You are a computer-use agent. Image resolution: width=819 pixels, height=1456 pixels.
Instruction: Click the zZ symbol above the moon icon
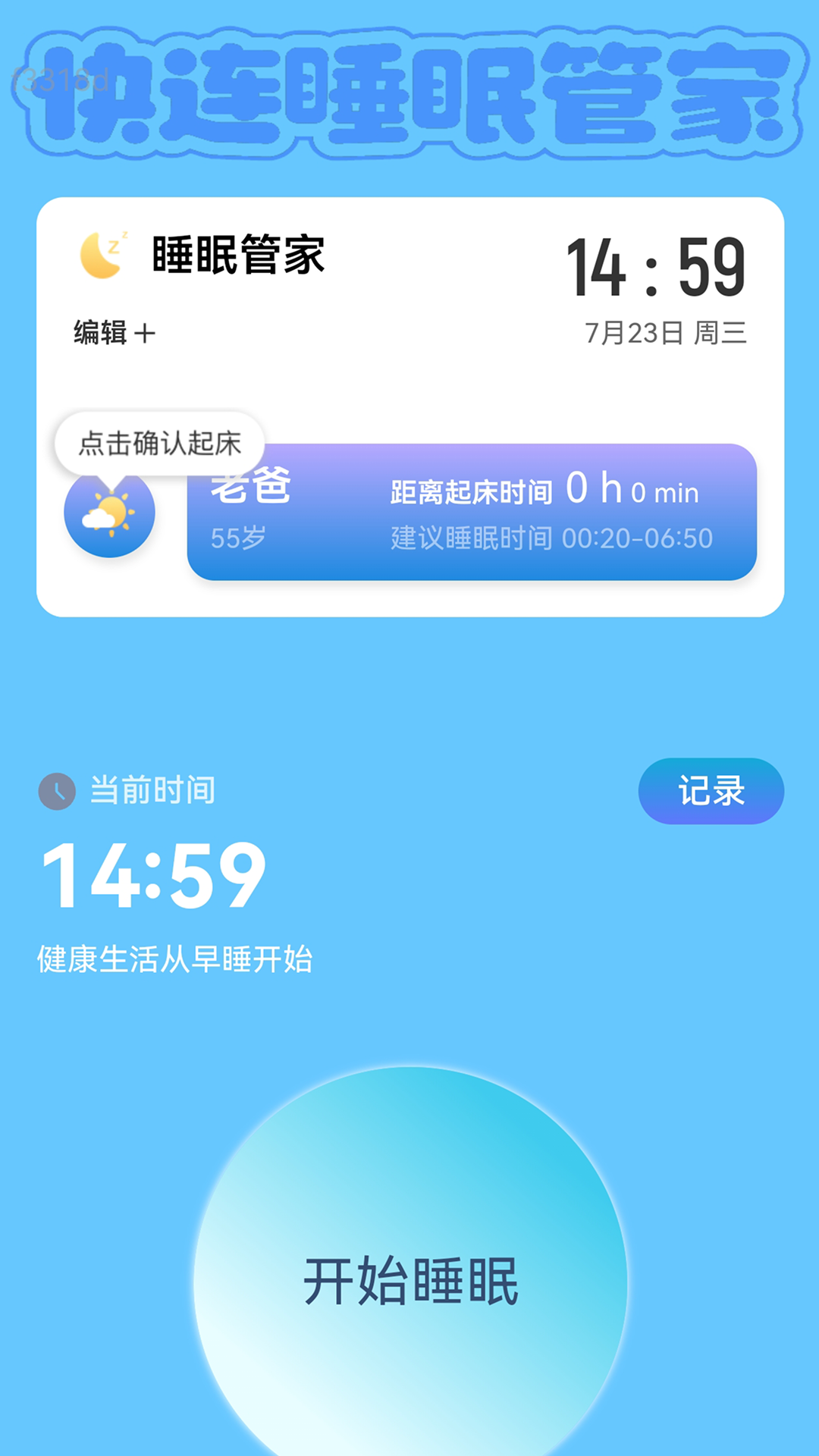click(x=118, y=237)
